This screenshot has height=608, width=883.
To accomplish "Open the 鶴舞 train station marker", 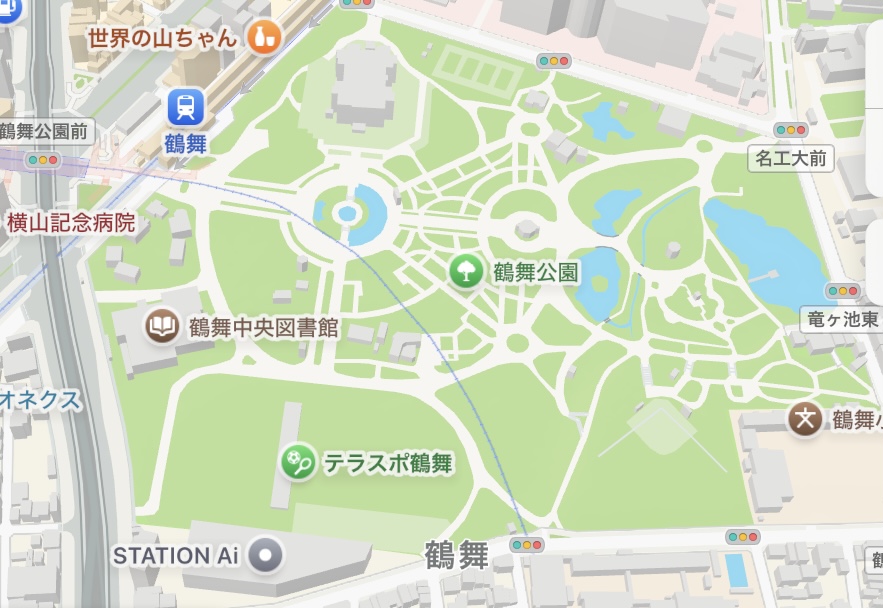I will point(185,106).
